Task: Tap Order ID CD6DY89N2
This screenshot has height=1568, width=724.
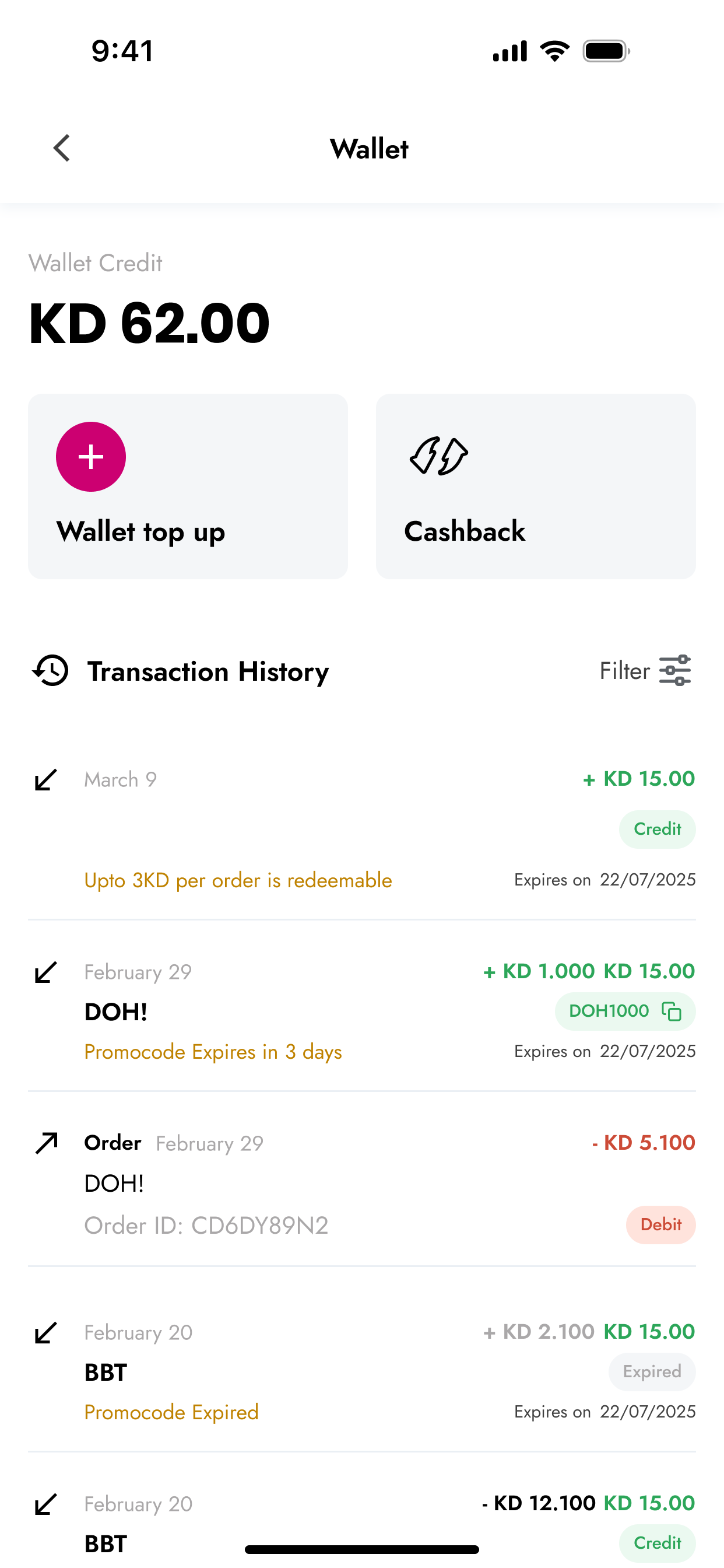Action: [206, 1224]
